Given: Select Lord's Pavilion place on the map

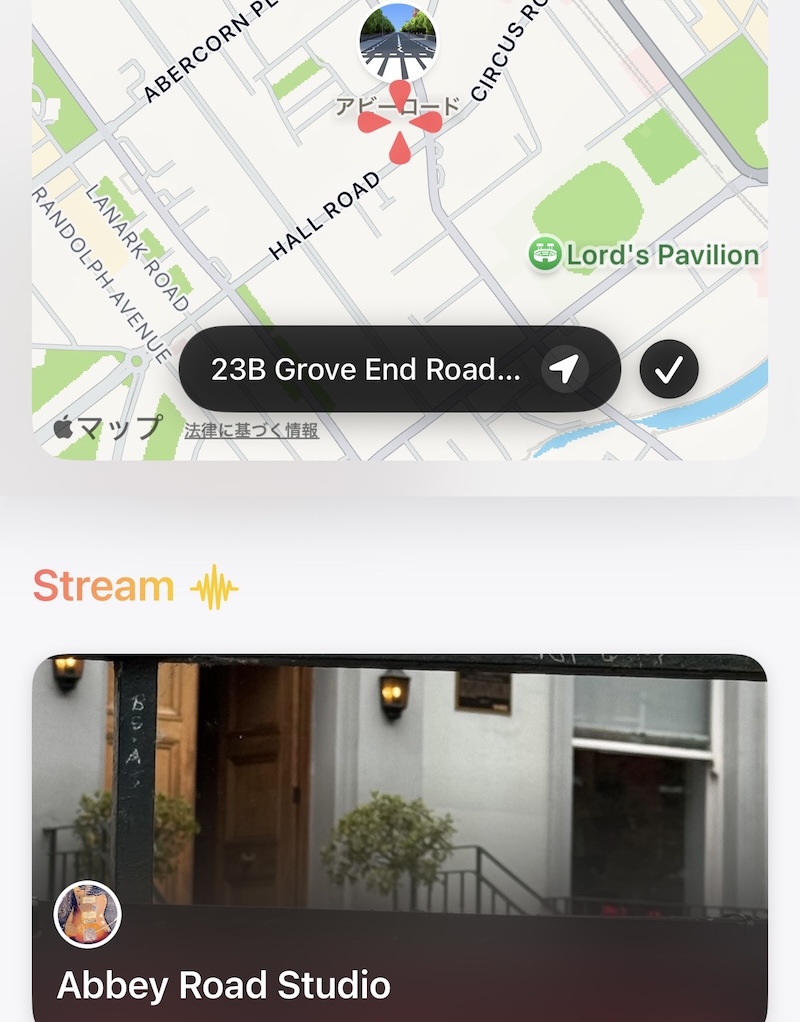Looking at the screenshot, I should 645,255.
